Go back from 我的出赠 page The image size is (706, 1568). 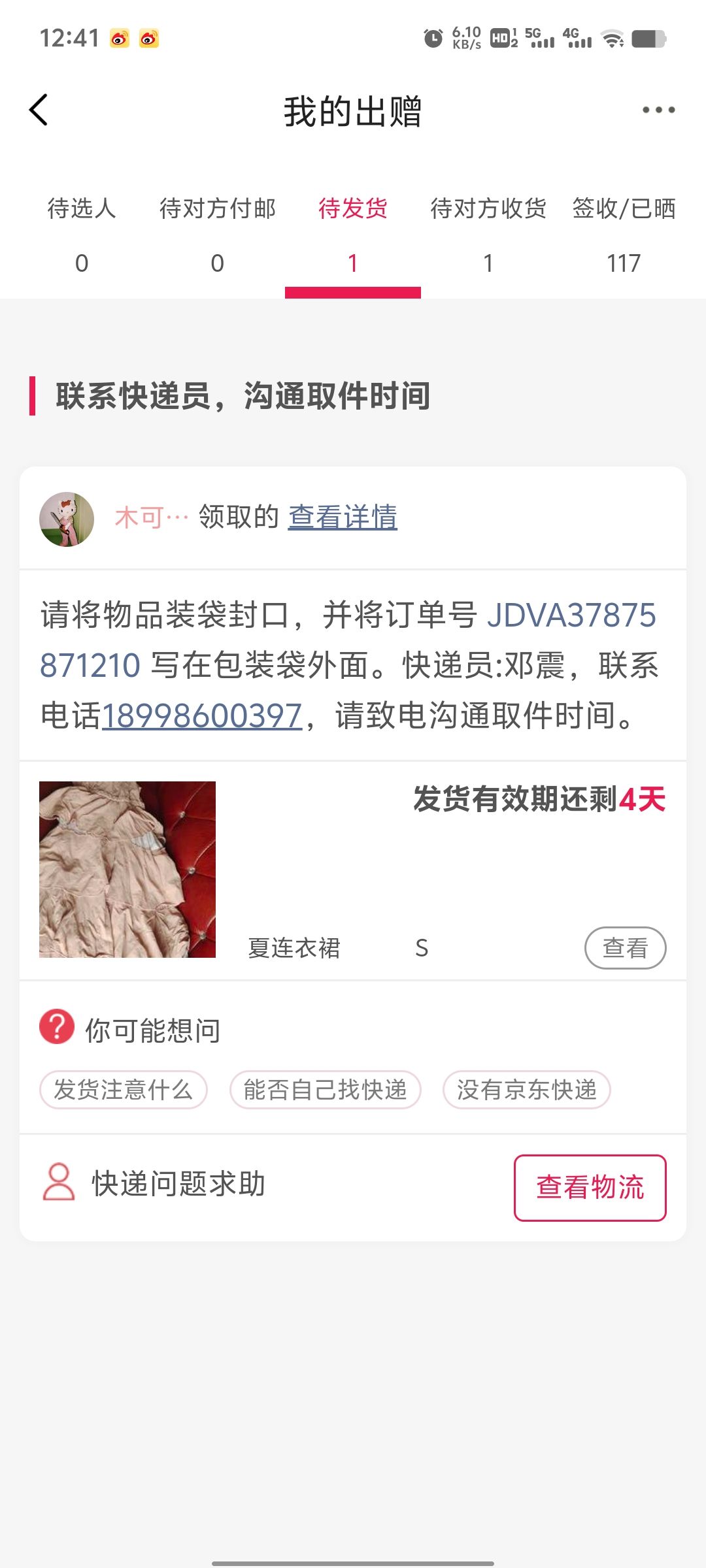click(x=39, y=110)
